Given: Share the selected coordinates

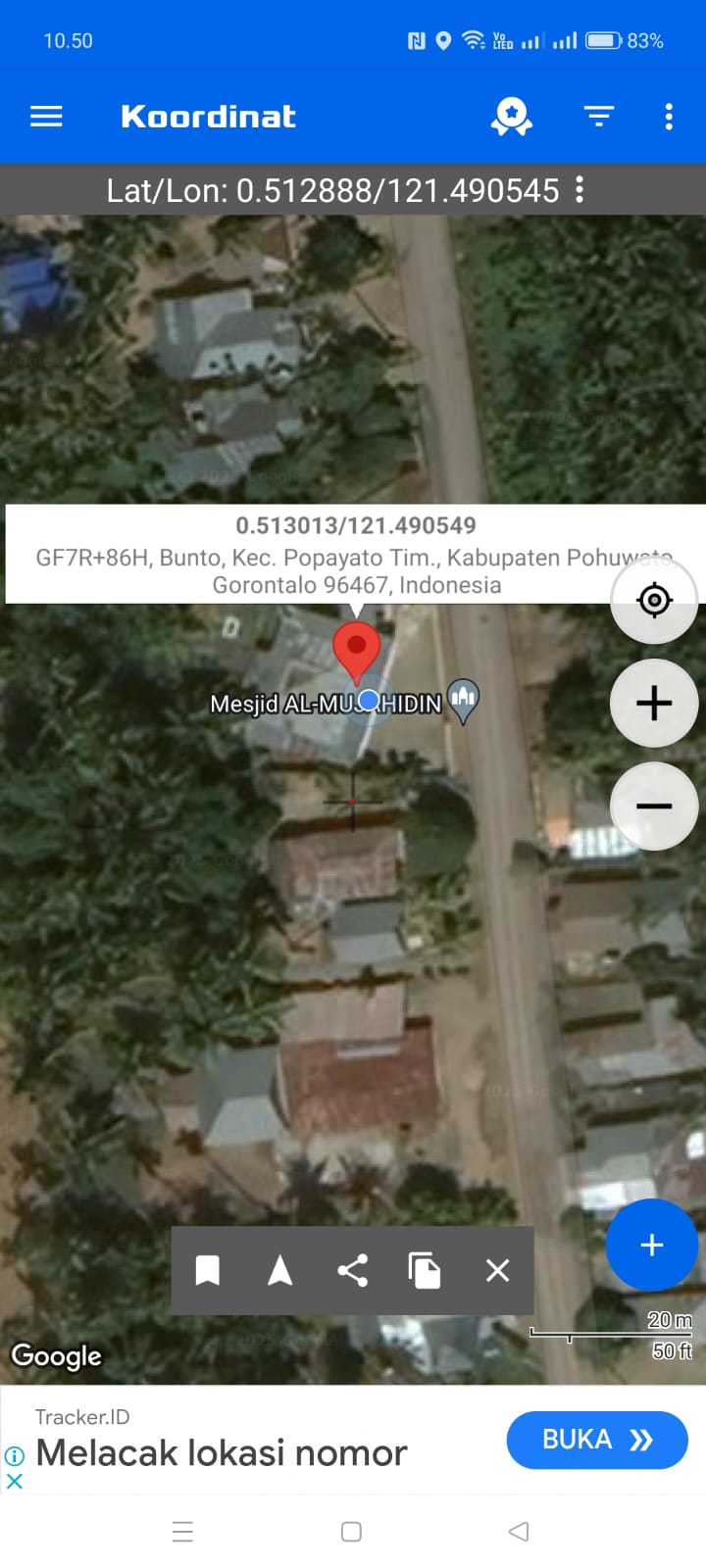Looking at the screenshot, I should pos(353,1270).
